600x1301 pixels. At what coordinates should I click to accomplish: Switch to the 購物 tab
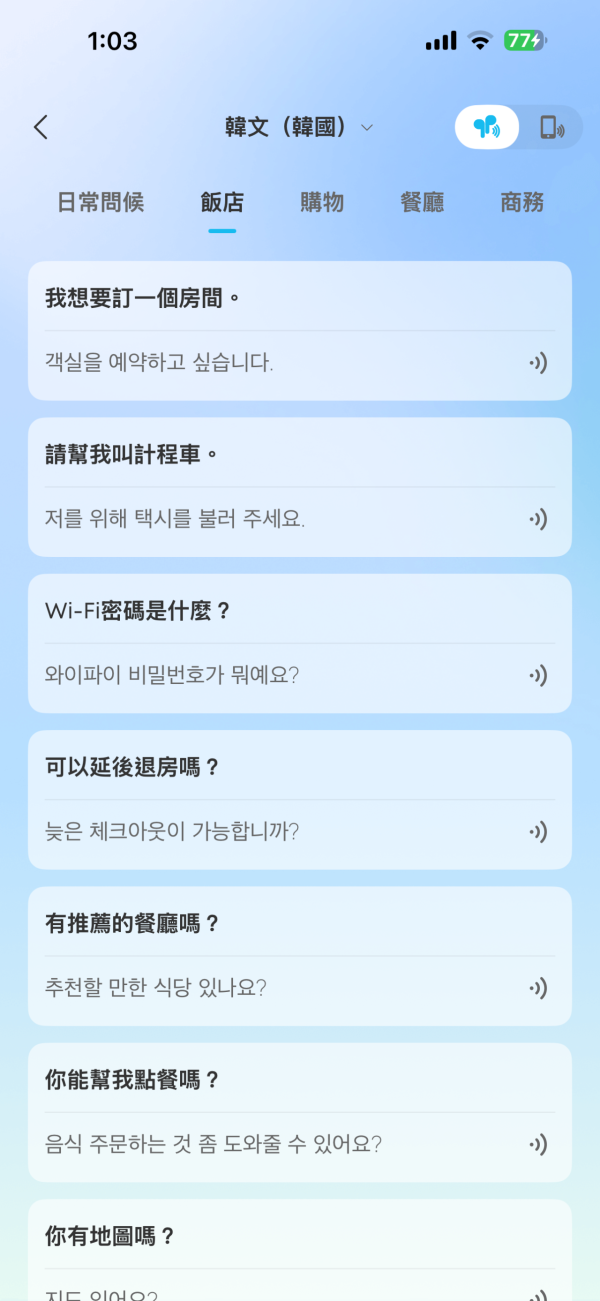322,202
